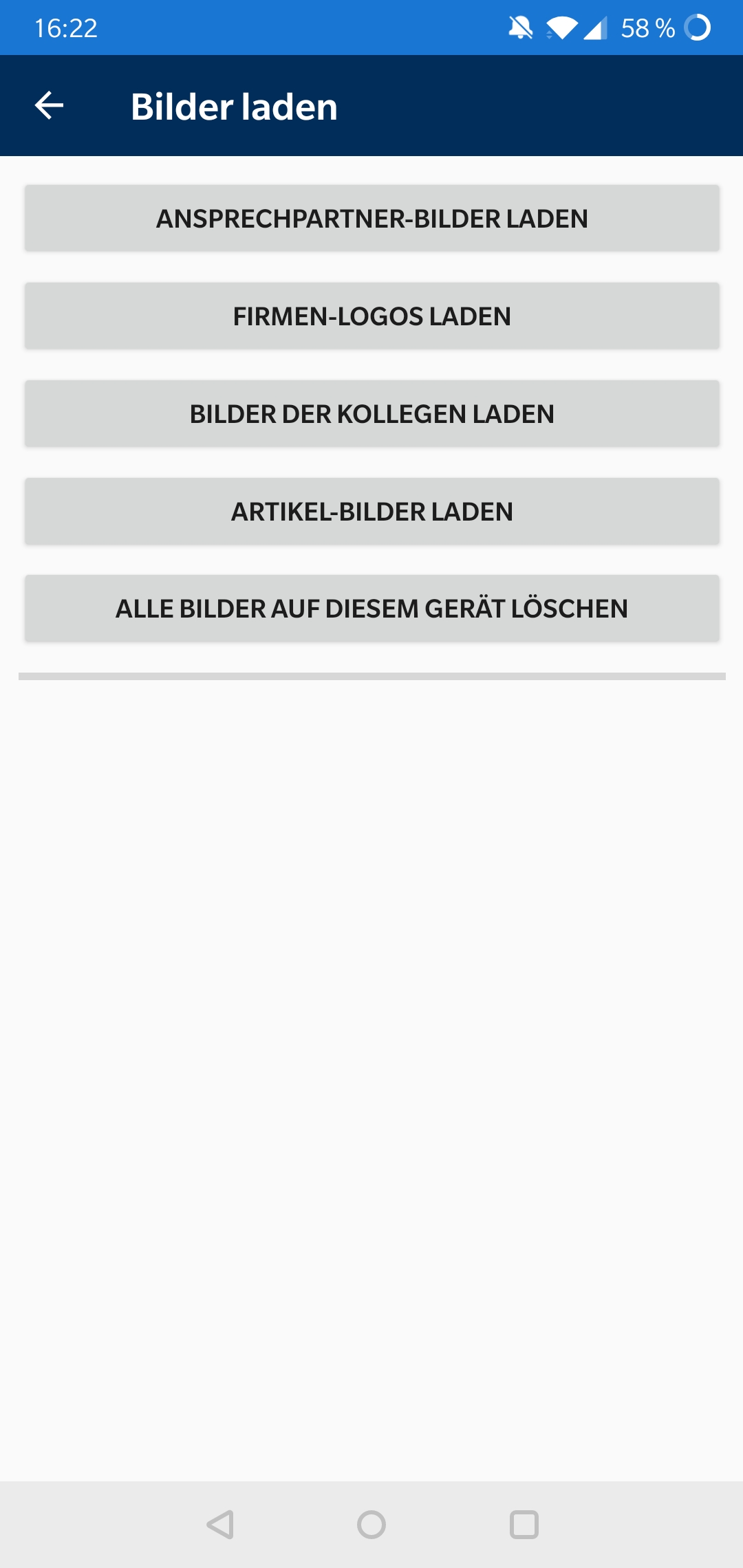
Task: Go back using the app bar arrow
Action: [x=49, y=106]
